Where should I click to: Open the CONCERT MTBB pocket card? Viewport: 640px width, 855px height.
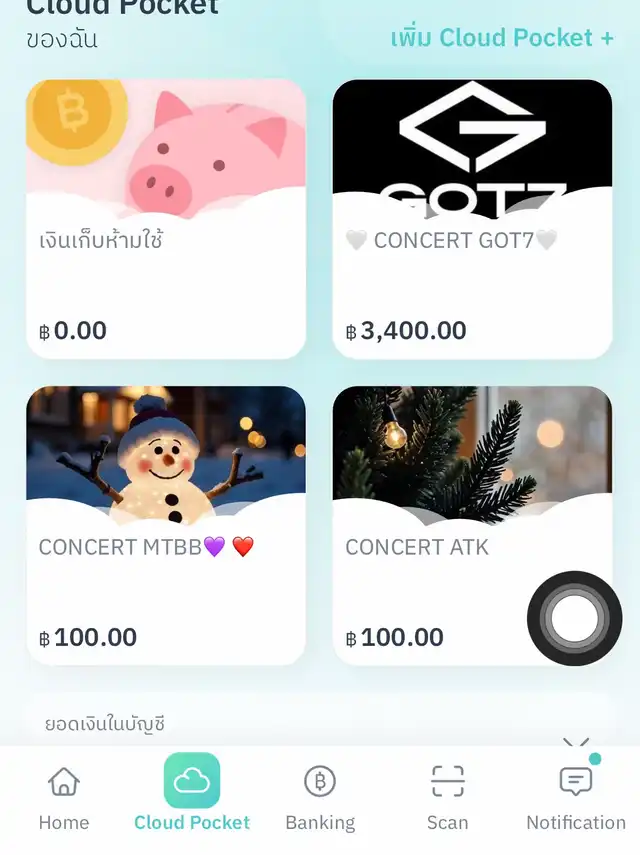point(166,525)
